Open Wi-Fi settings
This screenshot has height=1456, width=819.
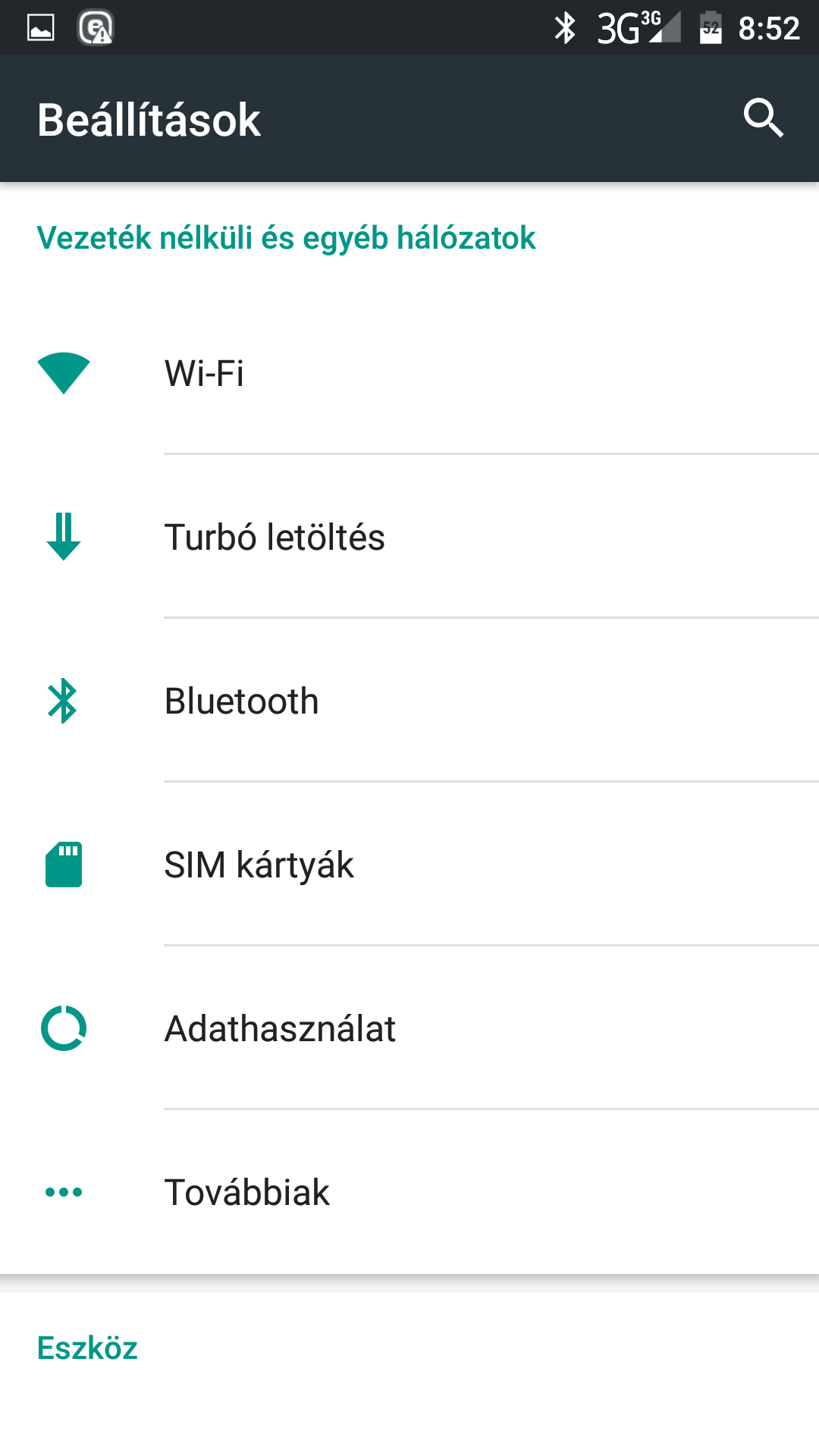409,373
